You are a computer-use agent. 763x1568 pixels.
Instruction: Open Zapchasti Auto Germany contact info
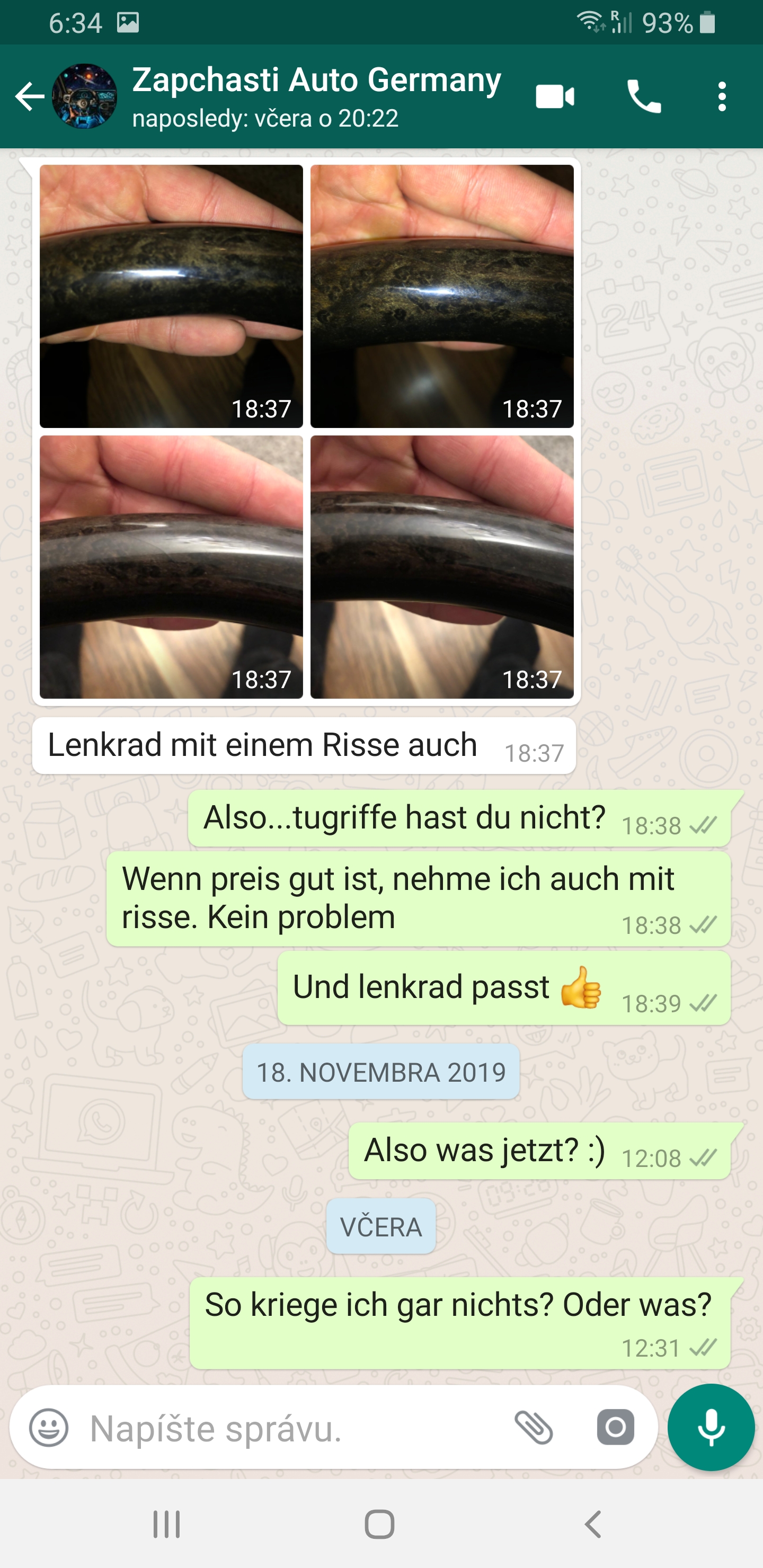click(x=316, y=96)
